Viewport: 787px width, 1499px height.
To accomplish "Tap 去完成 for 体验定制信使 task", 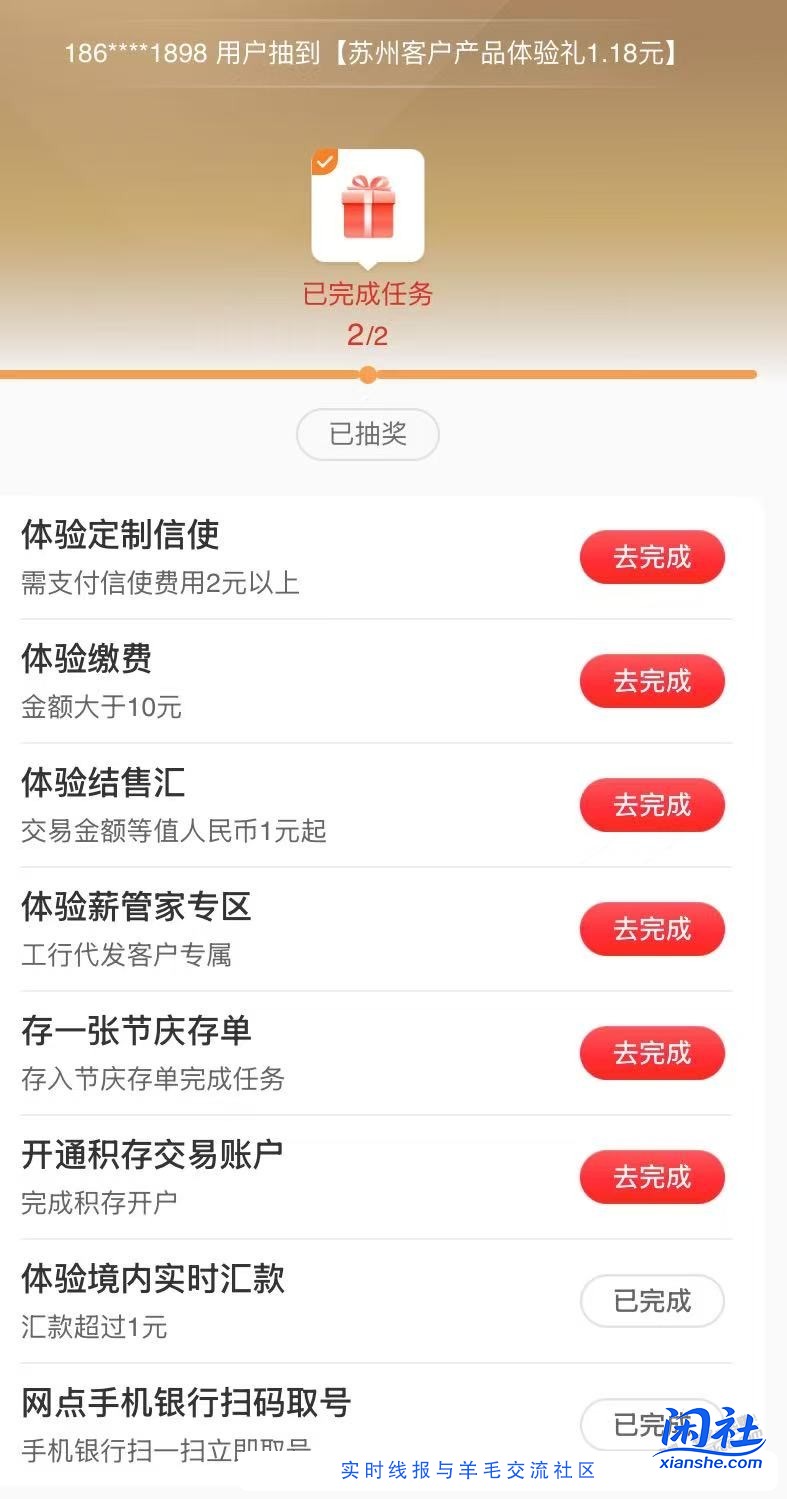I will (652, 557).
